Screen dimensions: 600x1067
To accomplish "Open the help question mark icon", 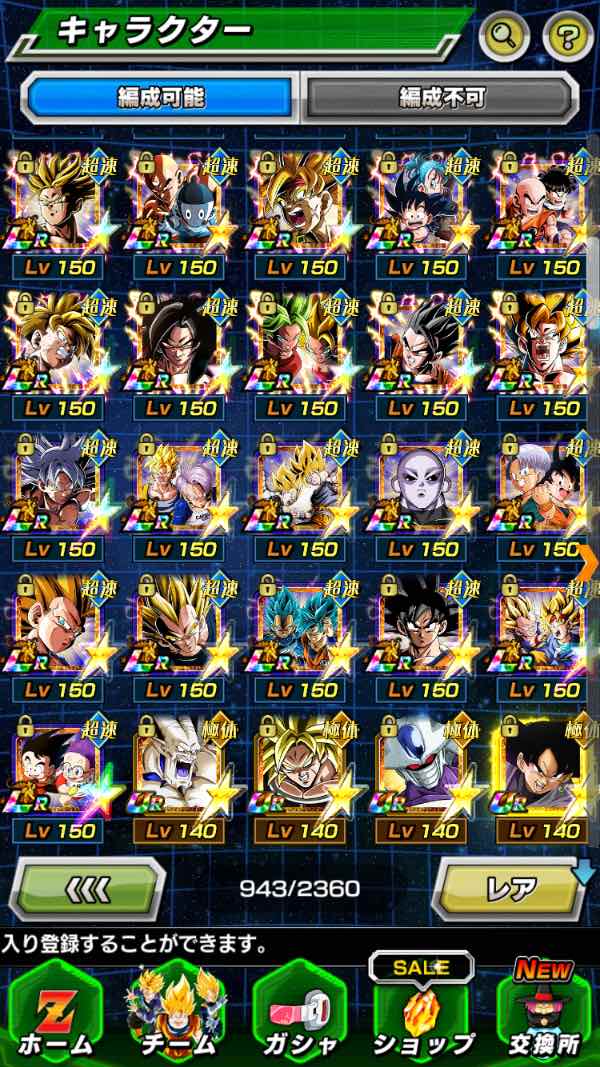I will click(x=566, y=38).
